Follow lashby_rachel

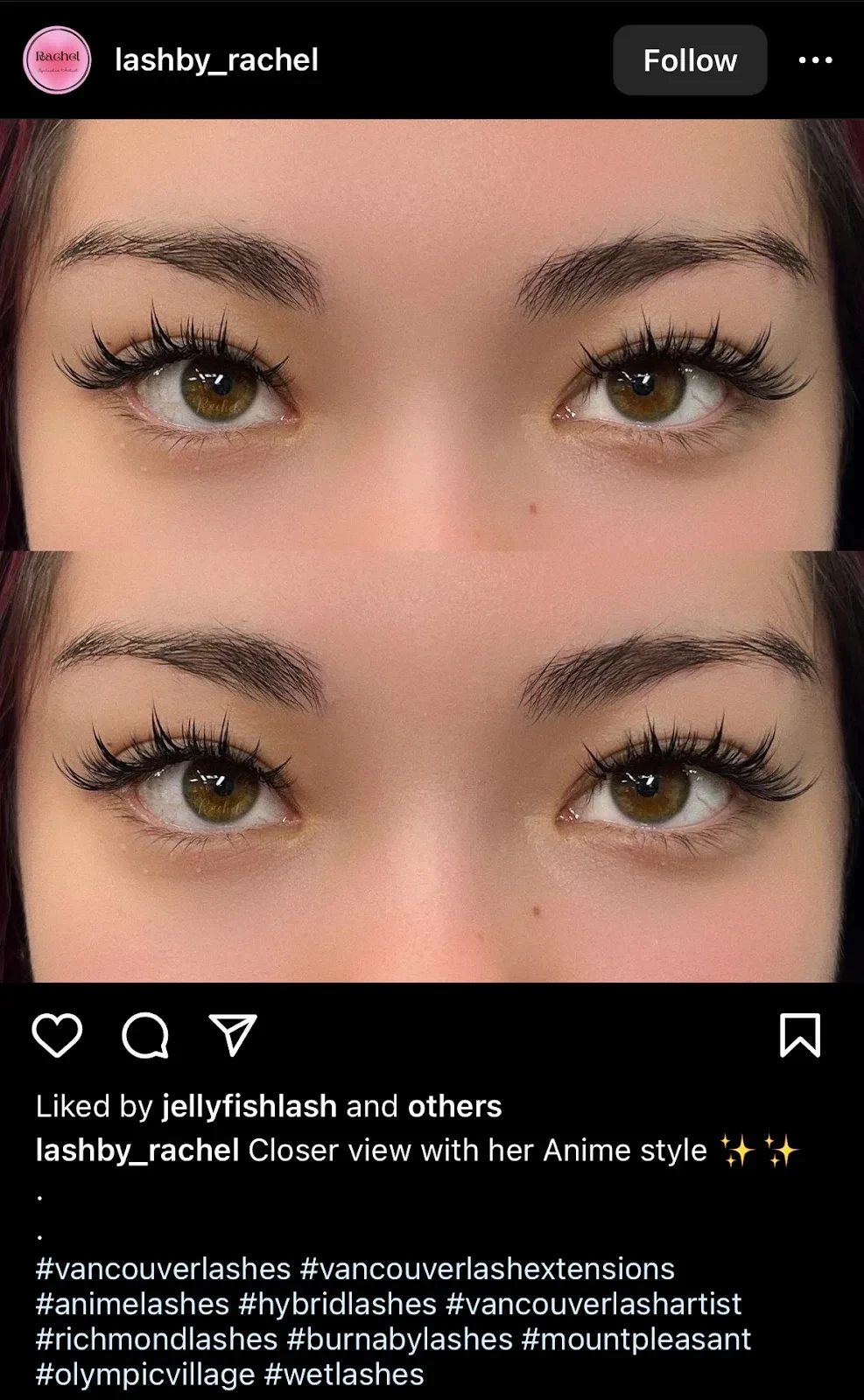tap(690, 60)
